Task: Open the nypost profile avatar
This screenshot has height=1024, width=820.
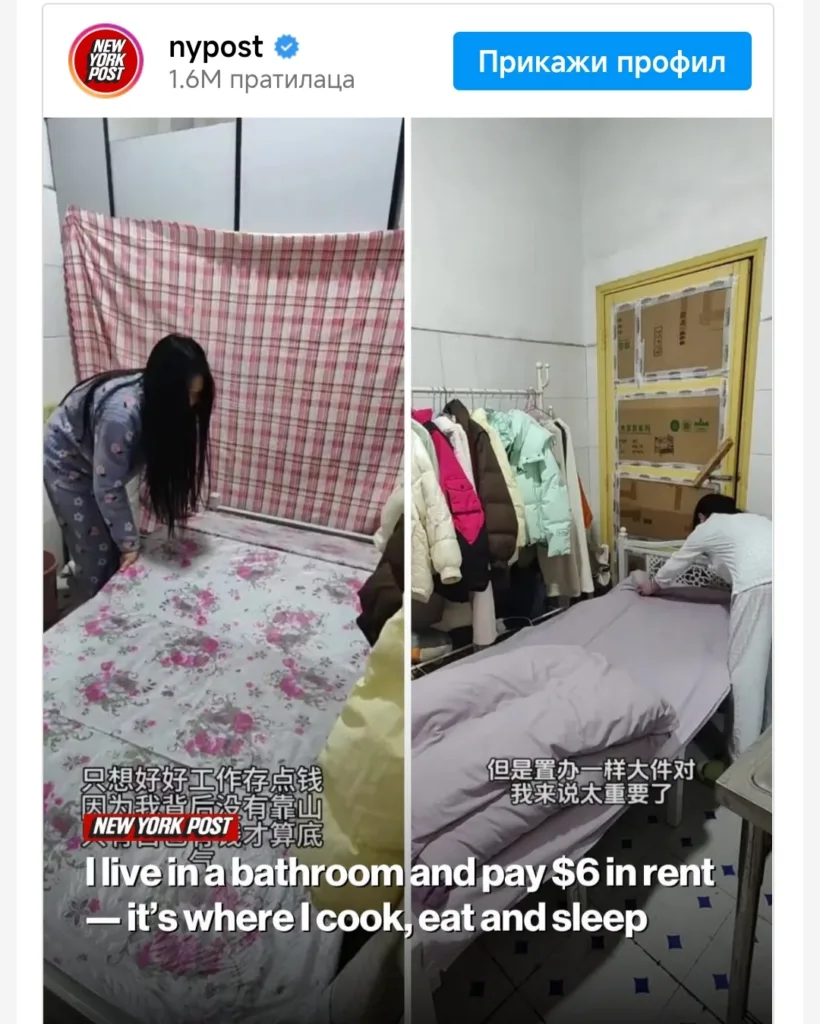Action: 105,61
